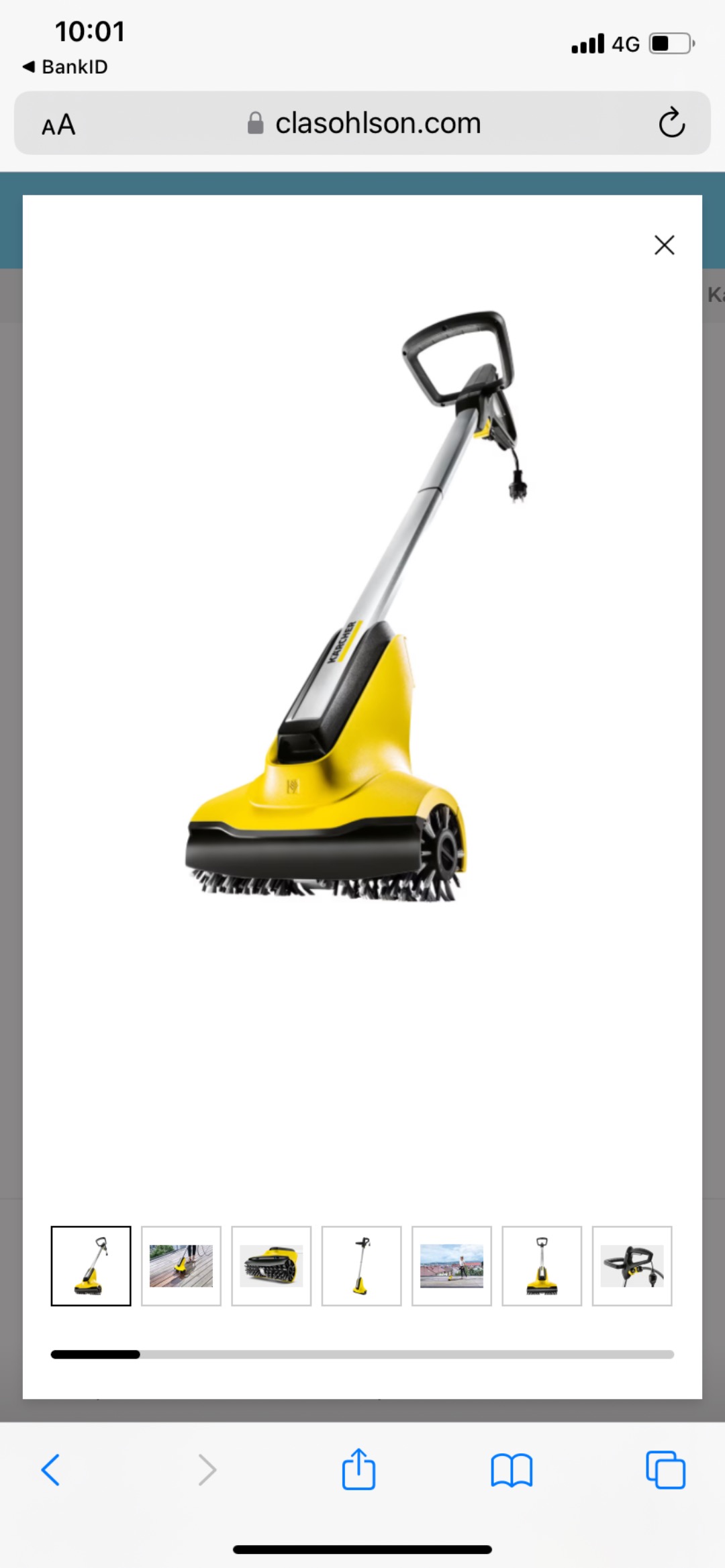Screen dimensions: 725x1568
Task: Open the AA reader and text size menu
Action: tap(58, 125)
